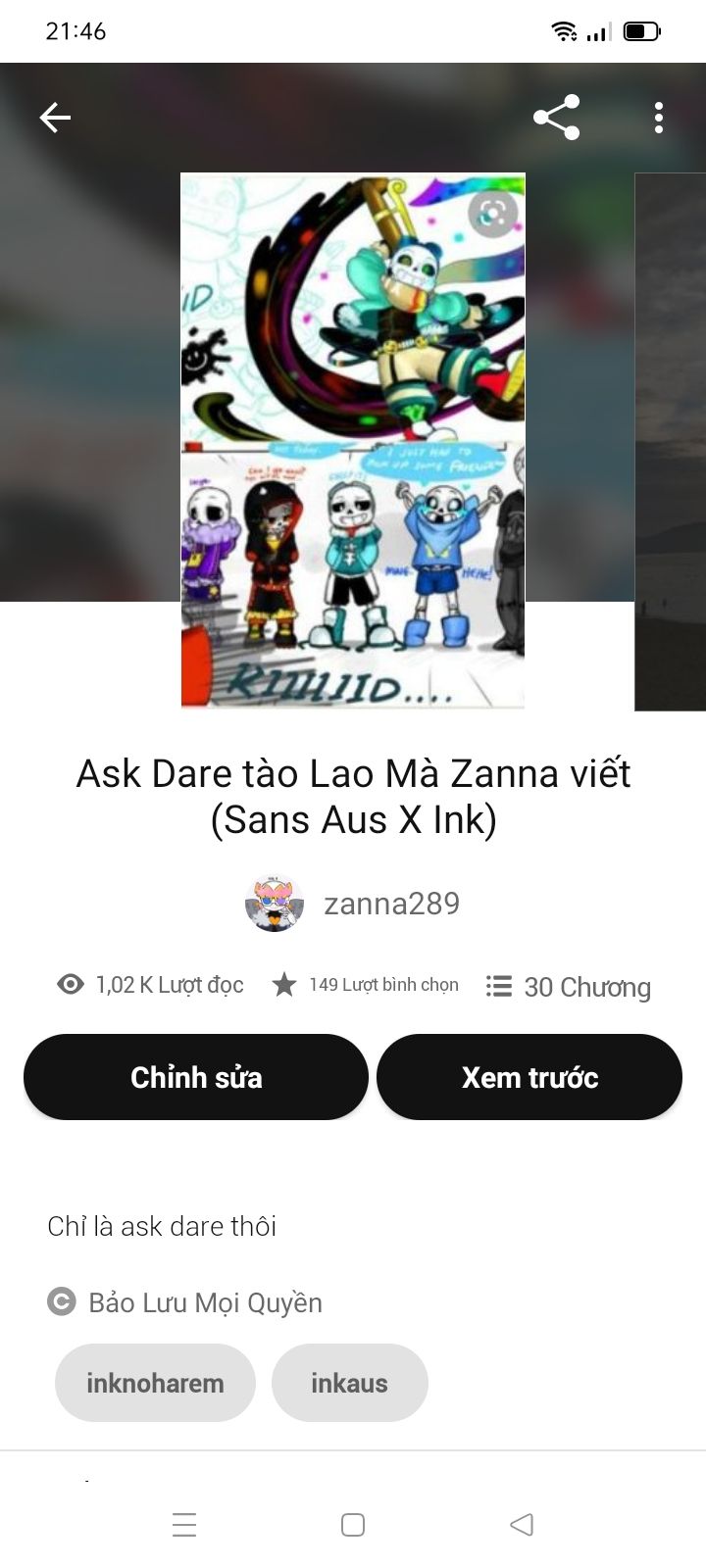Tap the Chỉnh sửa button

pos(196,1077)
